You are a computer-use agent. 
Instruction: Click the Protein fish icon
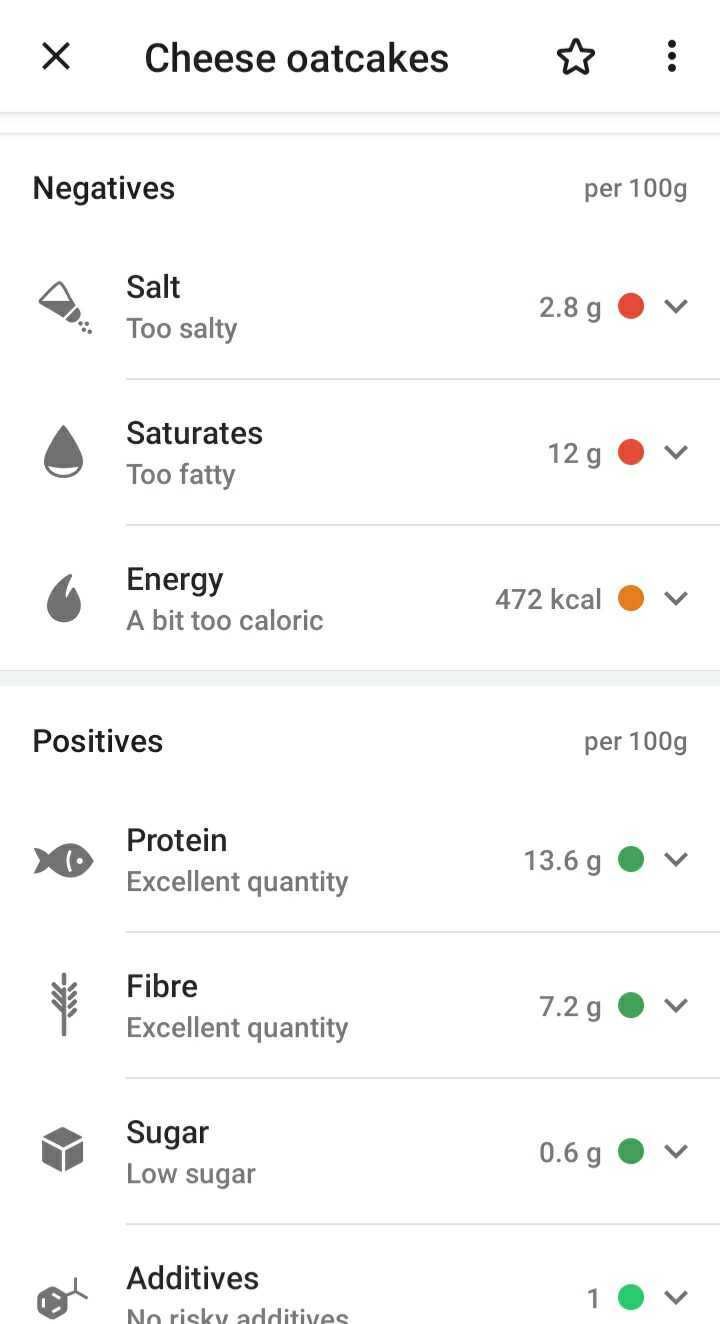[62, 859]
